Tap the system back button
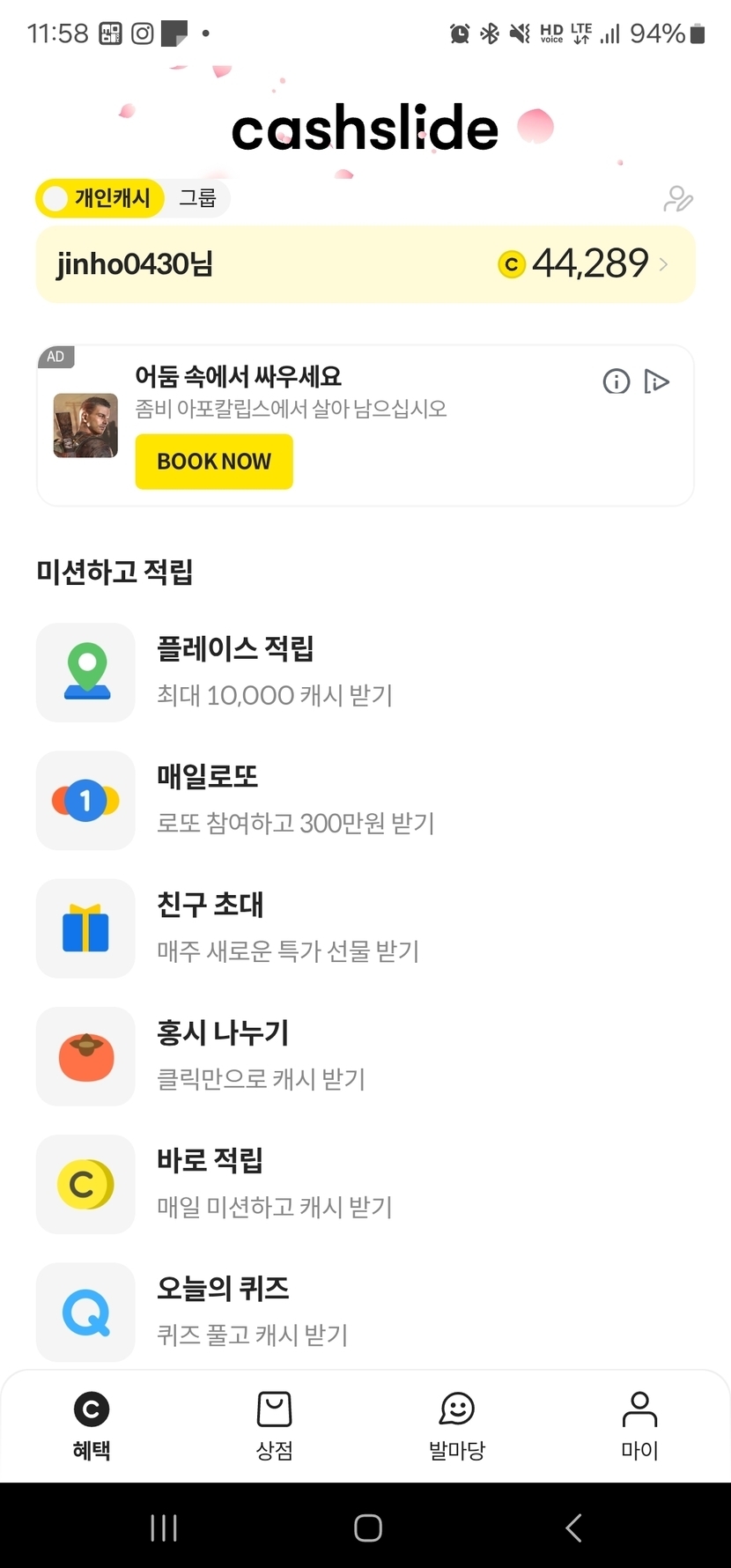The width and height of the screenshot is (731, 1568). 573,1527
